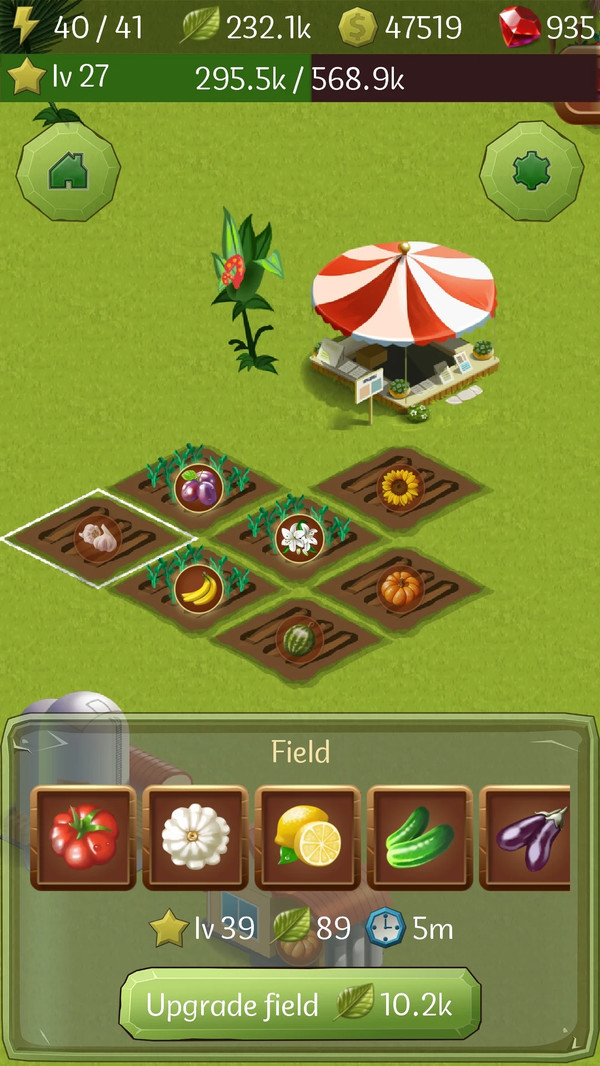
Task: Tap the green home button
Action: click(68, 171)
